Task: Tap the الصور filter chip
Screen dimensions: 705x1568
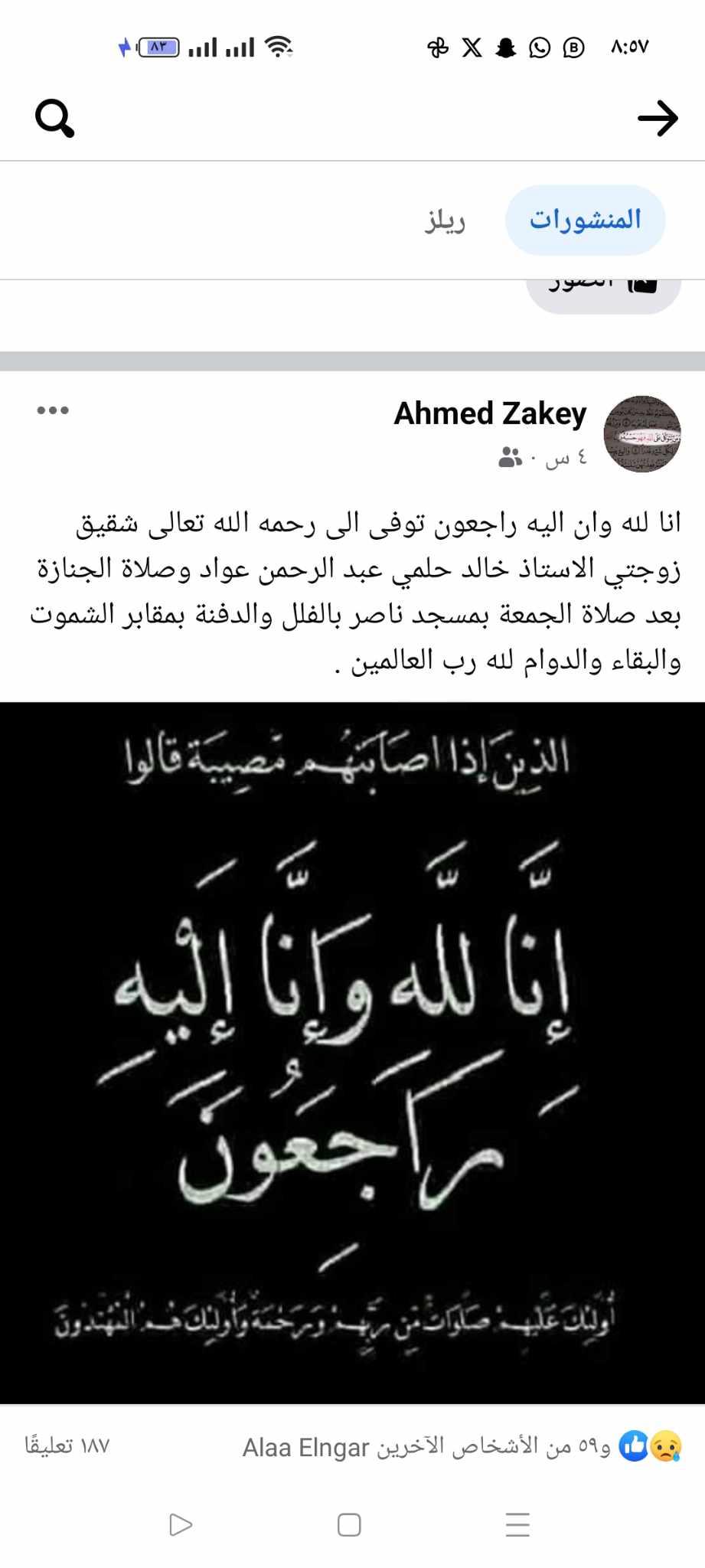Action: (x=602, y=287)
